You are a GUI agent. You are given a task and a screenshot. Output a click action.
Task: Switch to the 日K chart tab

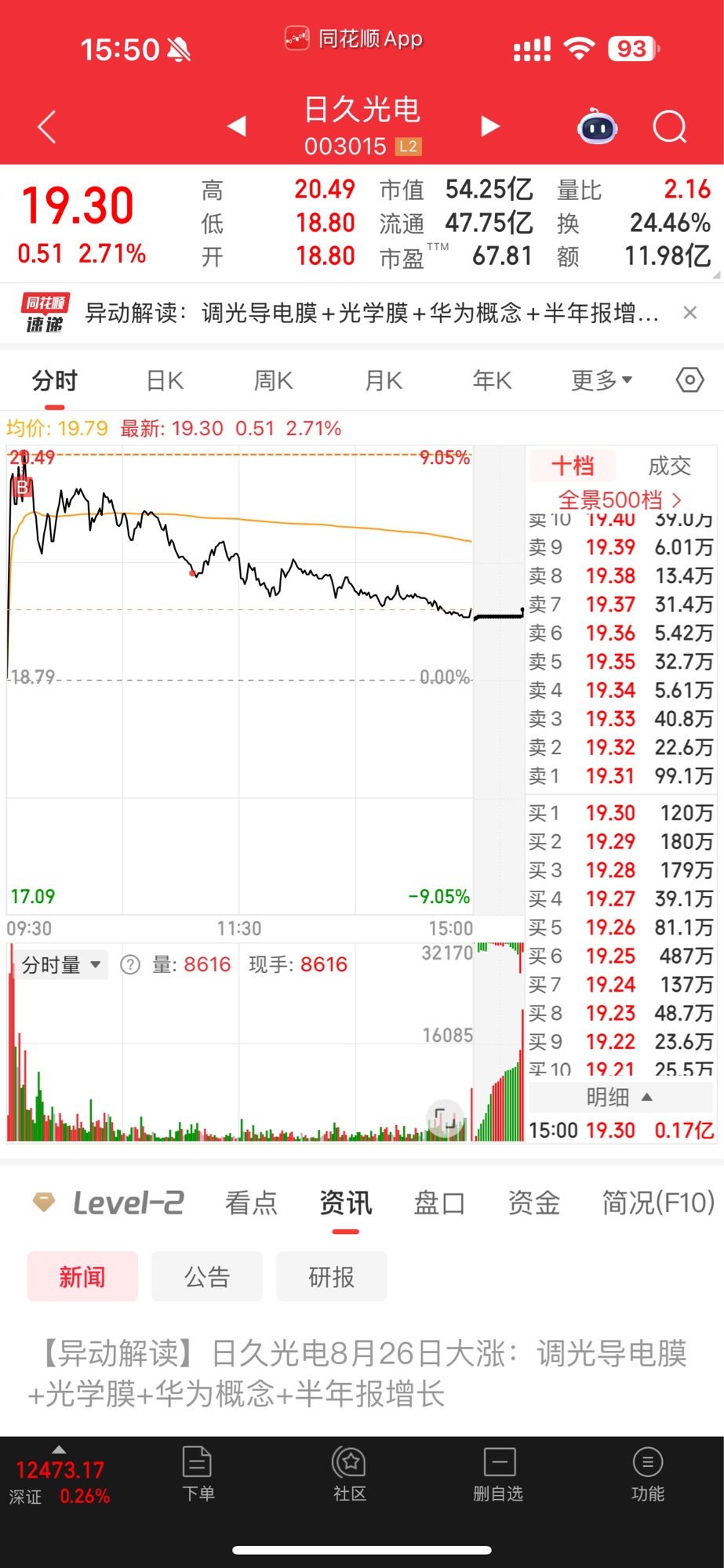(x=165, y=381)
